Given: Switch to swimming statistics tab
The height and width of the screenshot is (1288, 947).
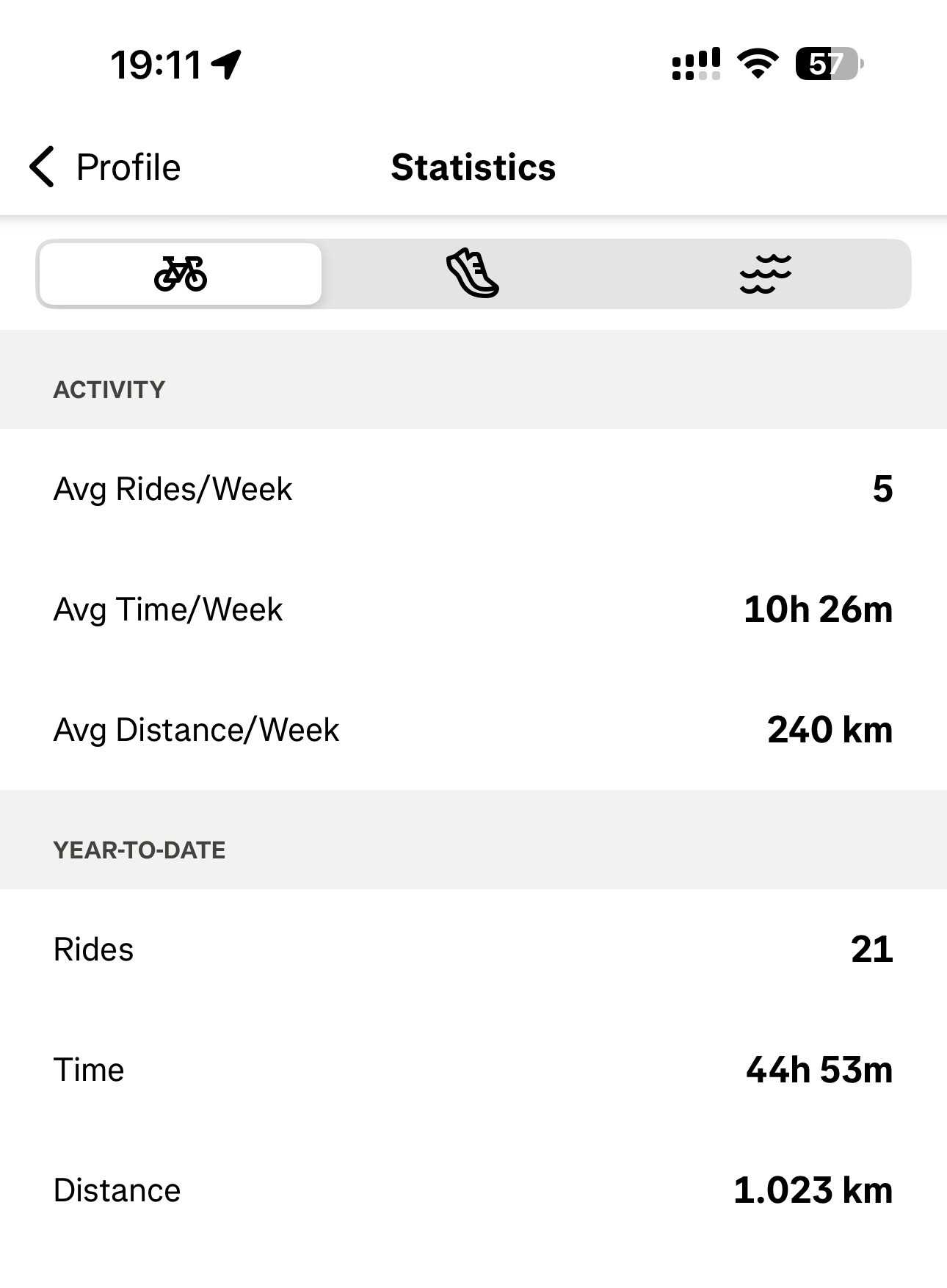Looking at the screenshot, I should click(765, 274).
